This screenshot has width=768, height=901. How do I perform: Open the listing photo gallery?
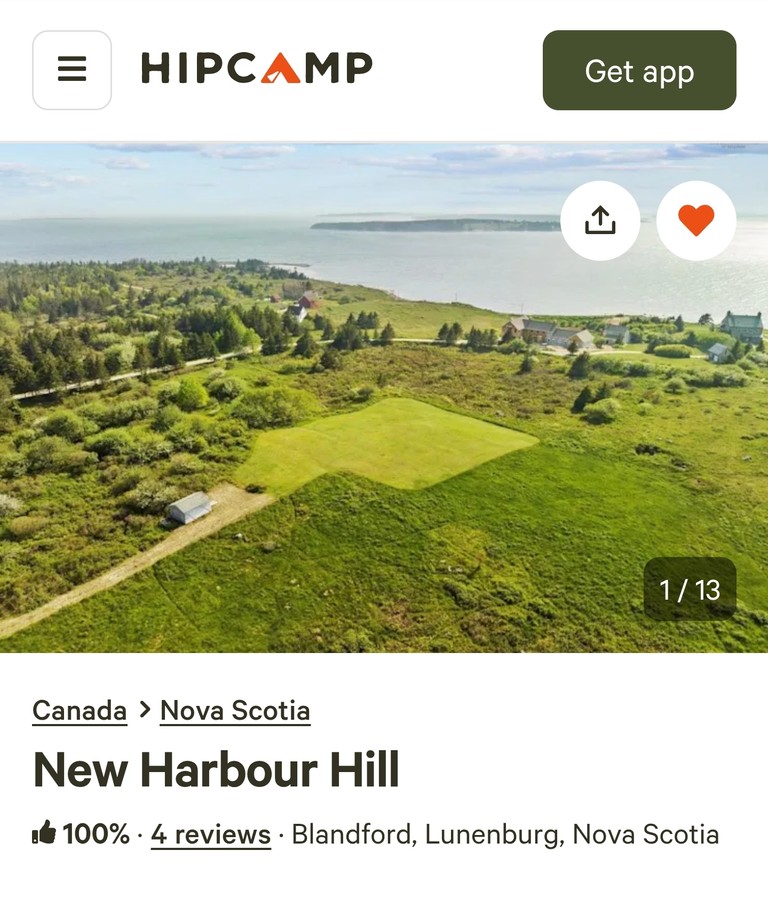384,398
